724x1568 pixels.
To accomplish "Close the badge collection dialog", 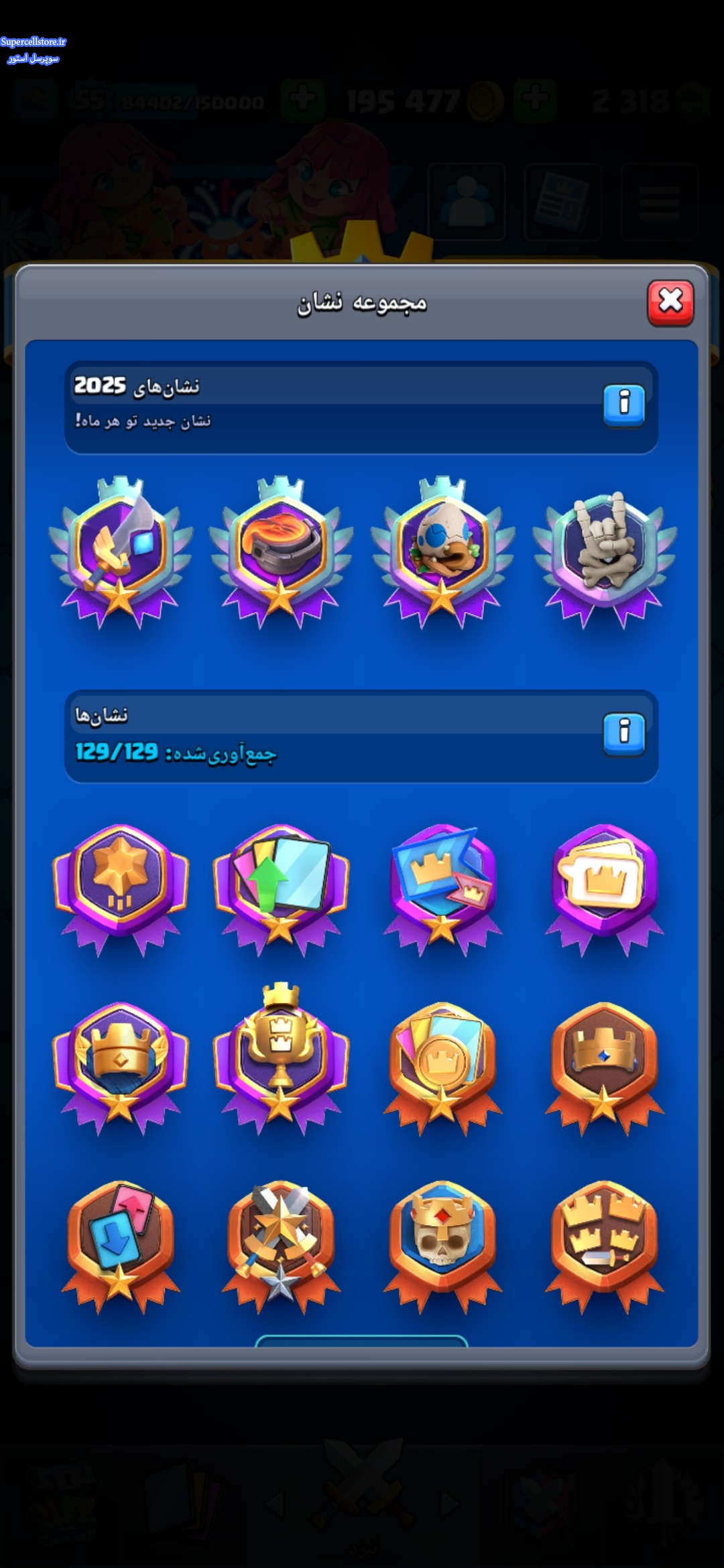I will coord(670,302).
